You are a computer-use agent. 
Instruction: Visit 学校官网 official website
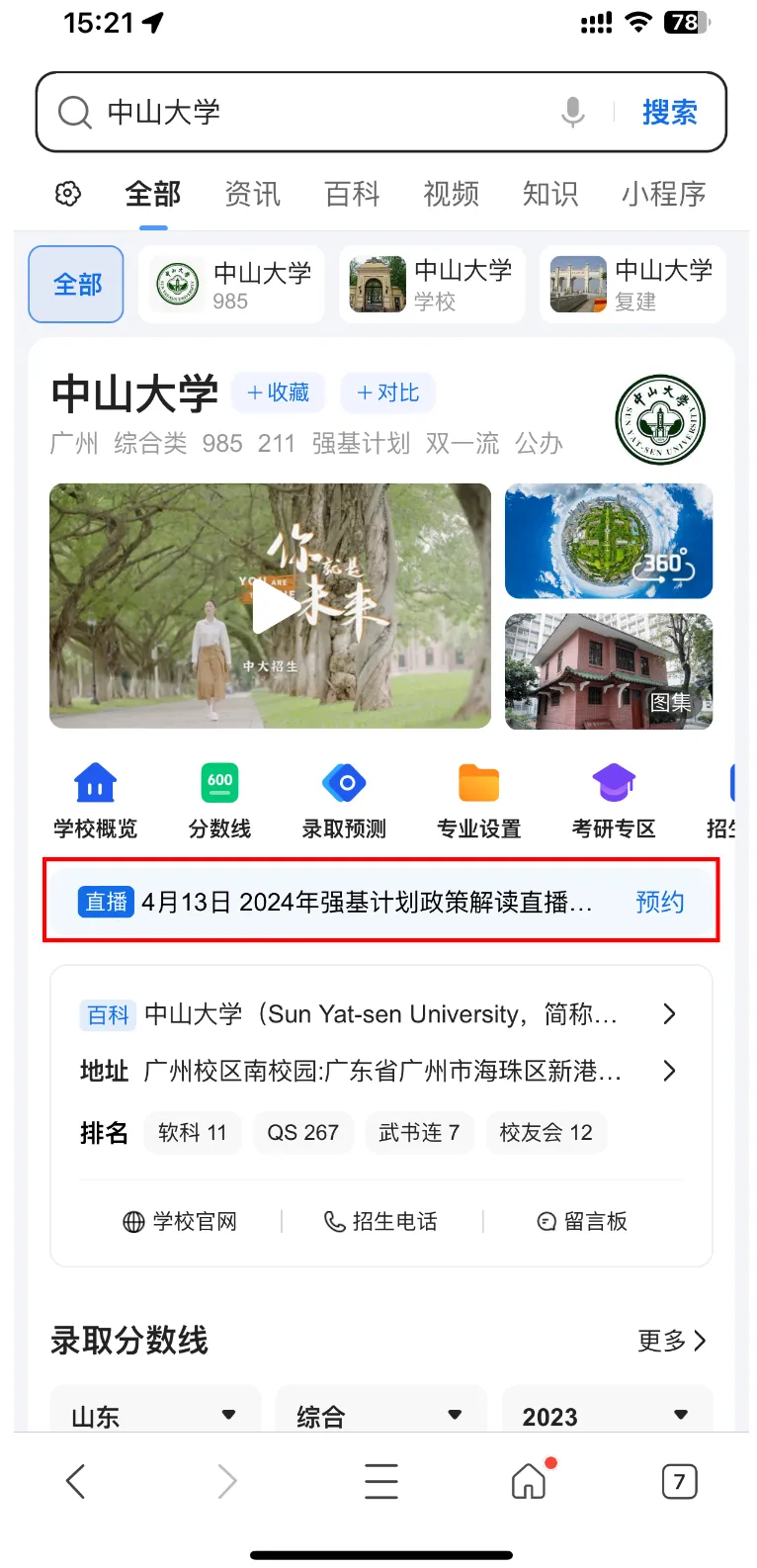tap(180, 1222)
